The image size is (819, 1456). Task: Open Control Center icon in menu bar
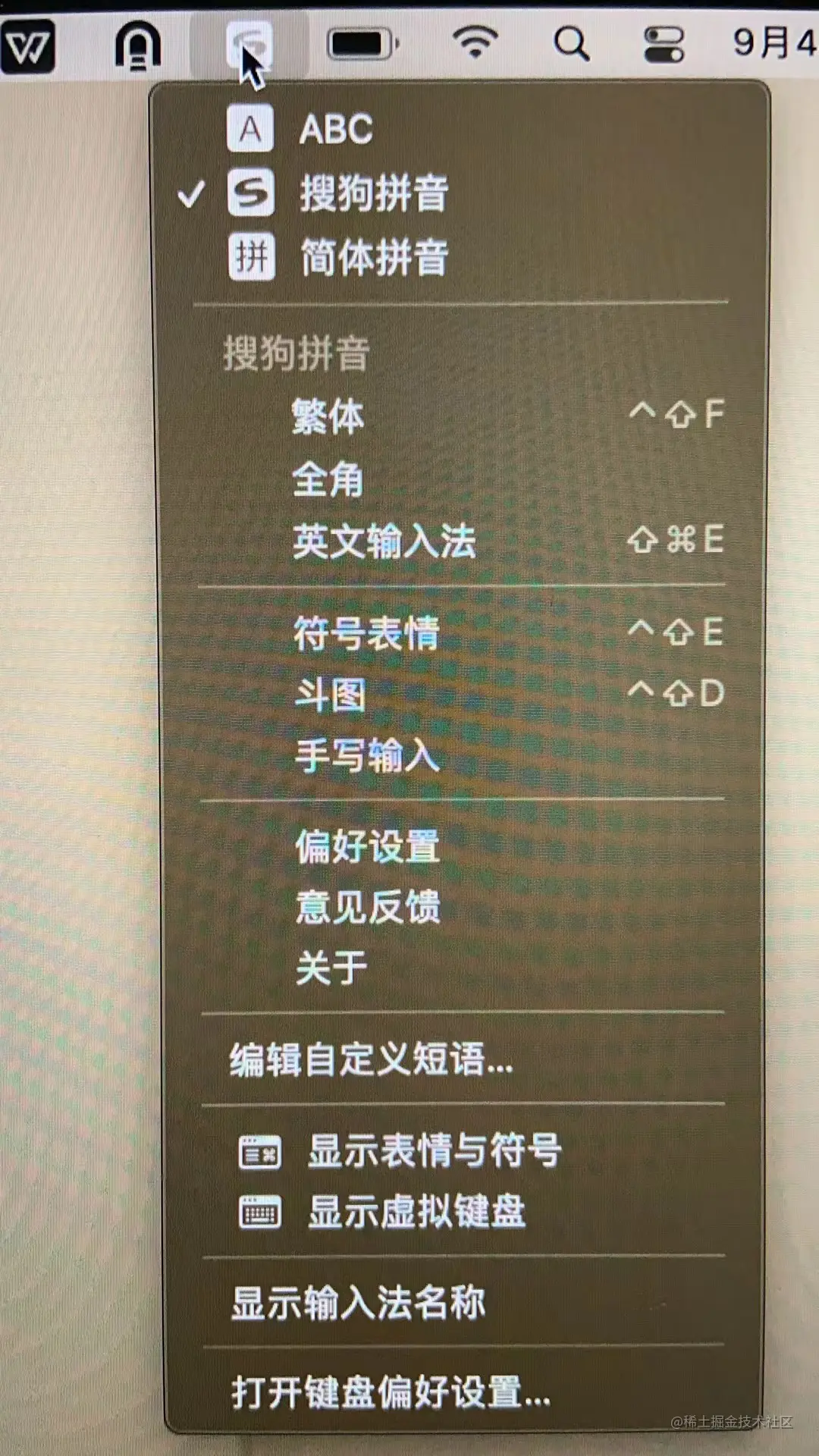point(664,44)
